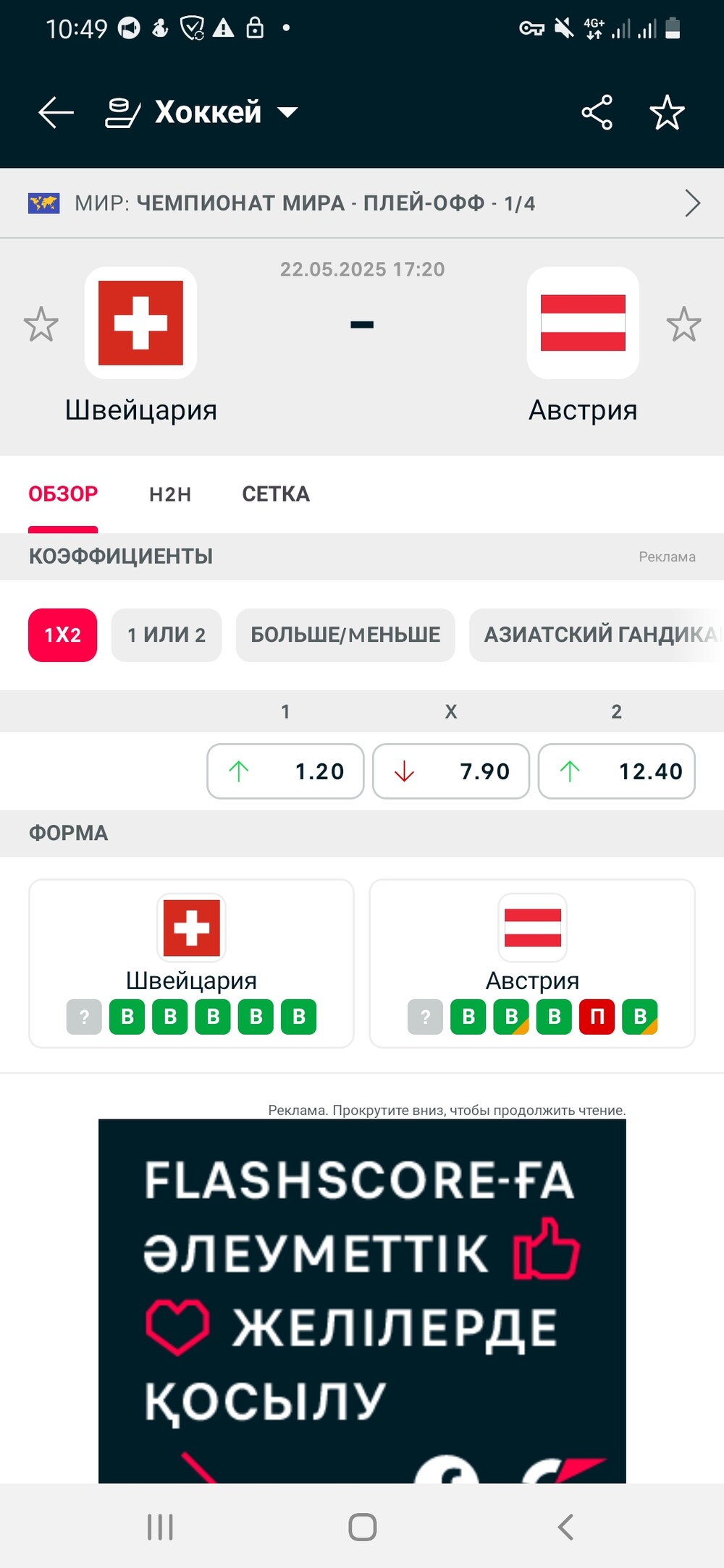Switch to the Сетка tab
Screen dimensions: 724x1568
276,494
